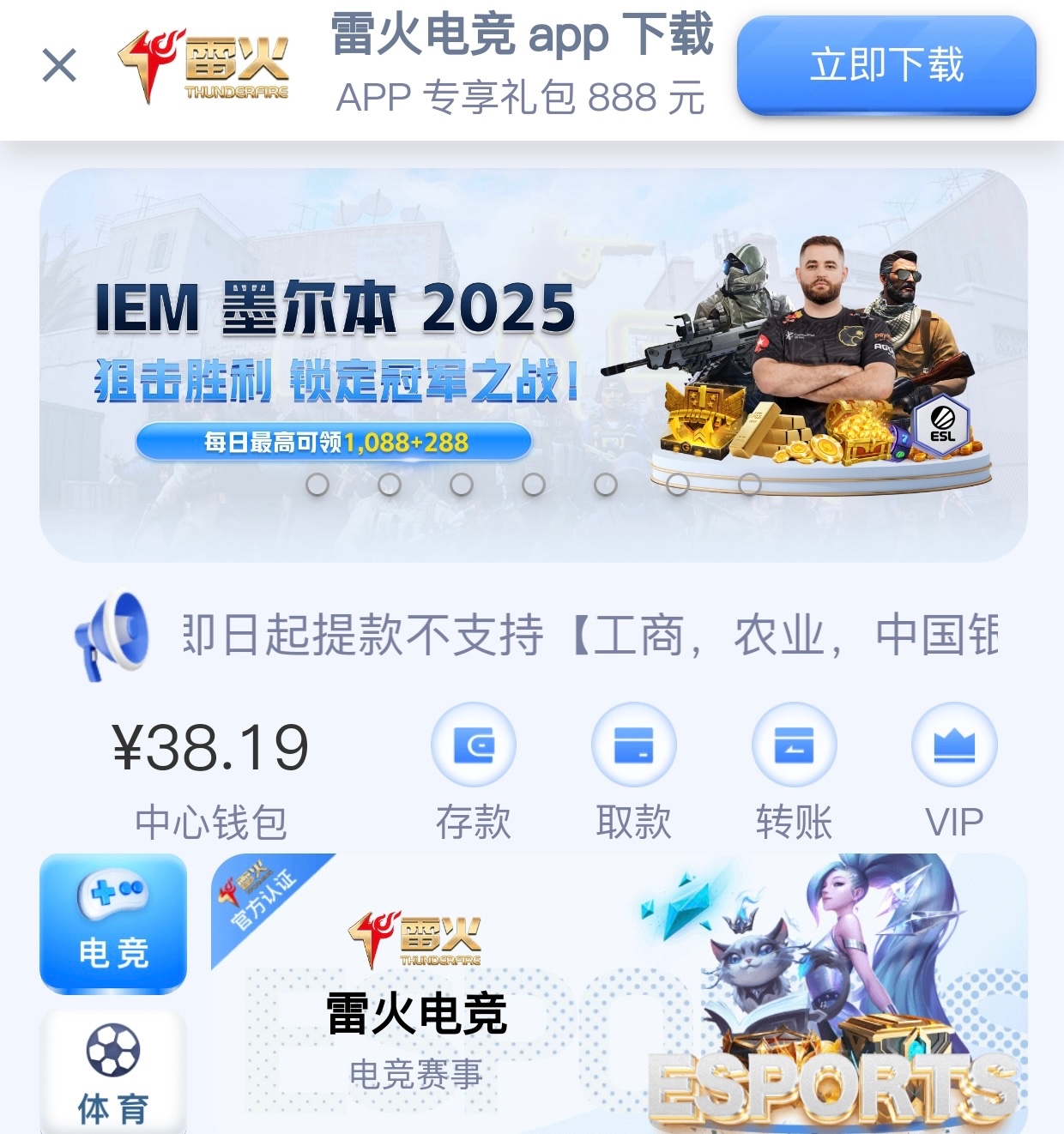Open 取款 withdrawal
This screenshot has width=1064, height=1134.
pos(634,745)
